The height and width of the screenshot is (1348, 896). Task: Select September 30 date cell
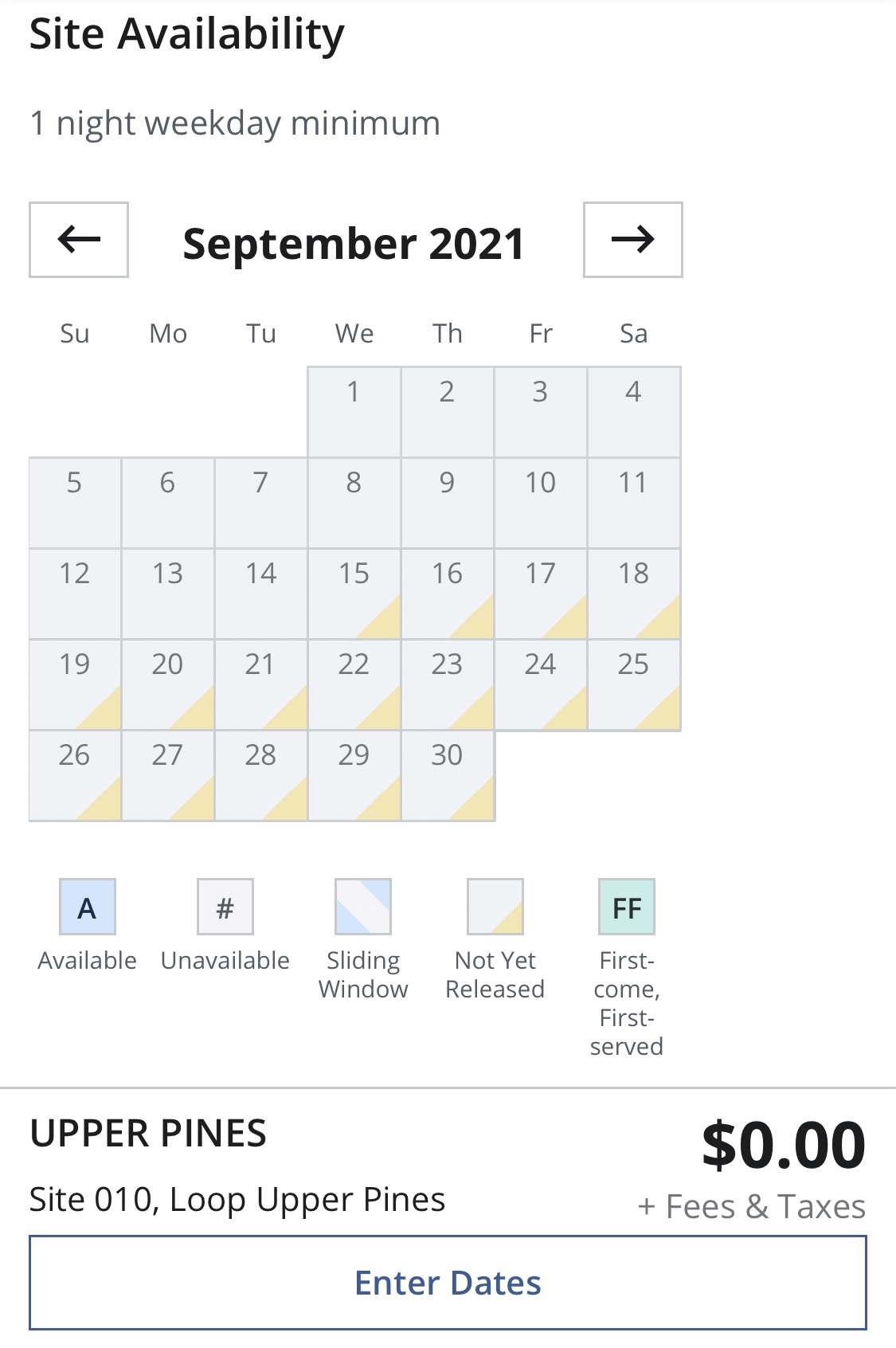[x=448, y=775]
